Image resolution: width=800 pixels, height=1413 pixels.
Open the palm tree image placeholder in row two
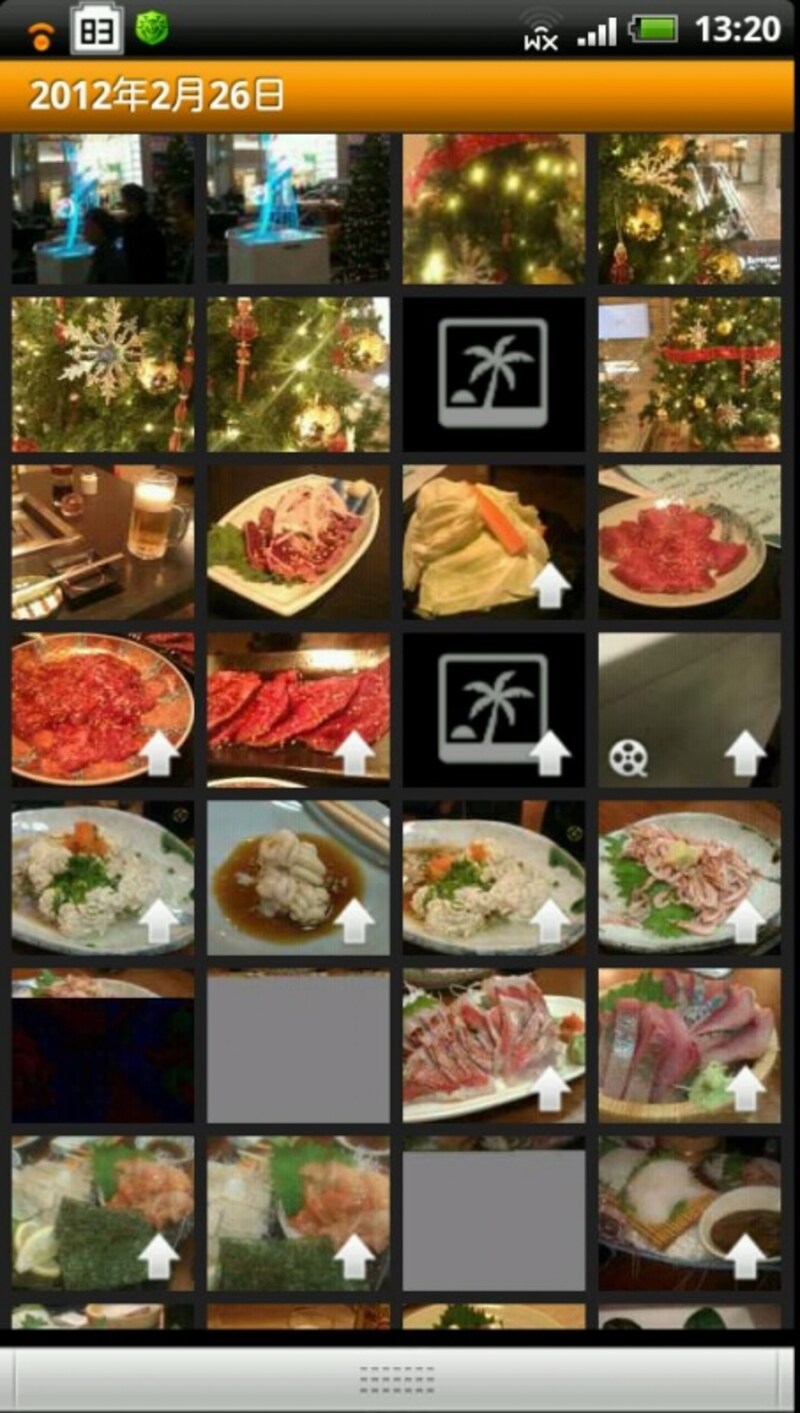[x=492, y=373]
